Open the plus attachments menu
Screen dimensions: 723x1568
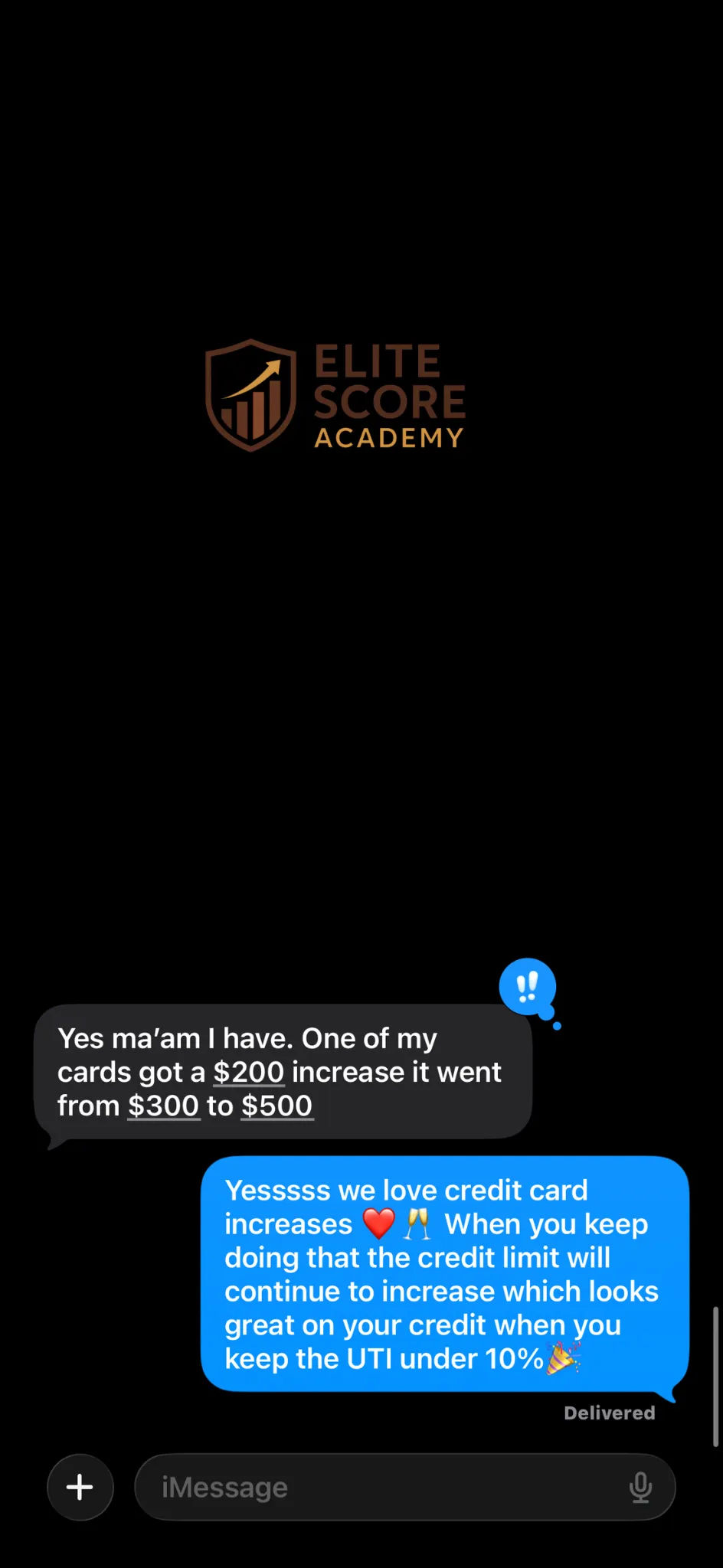(x=80, y=1487)
